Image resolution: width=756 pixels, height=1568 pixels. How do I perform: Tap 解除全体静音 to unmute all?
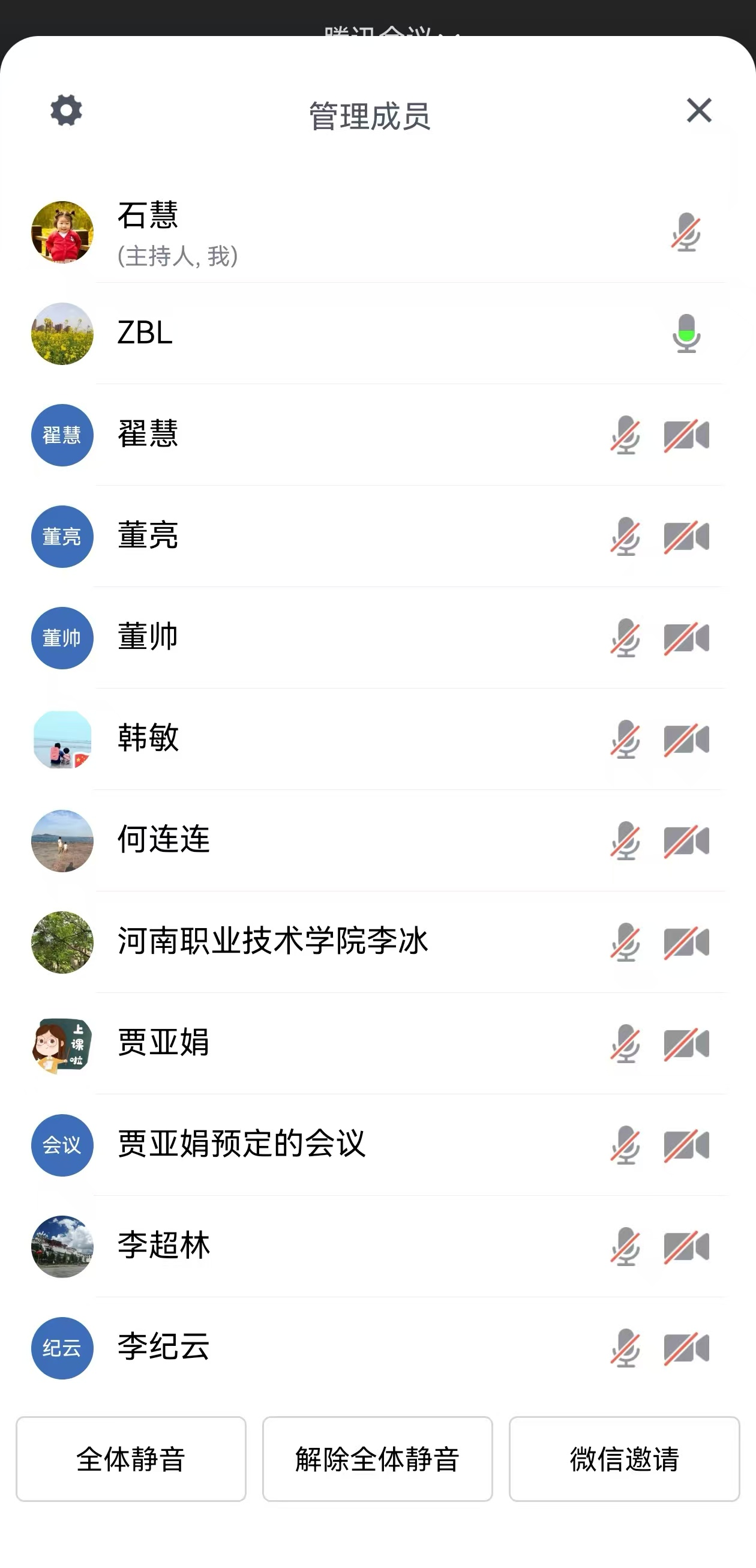pyautogui.click(x=377, y=1459)
